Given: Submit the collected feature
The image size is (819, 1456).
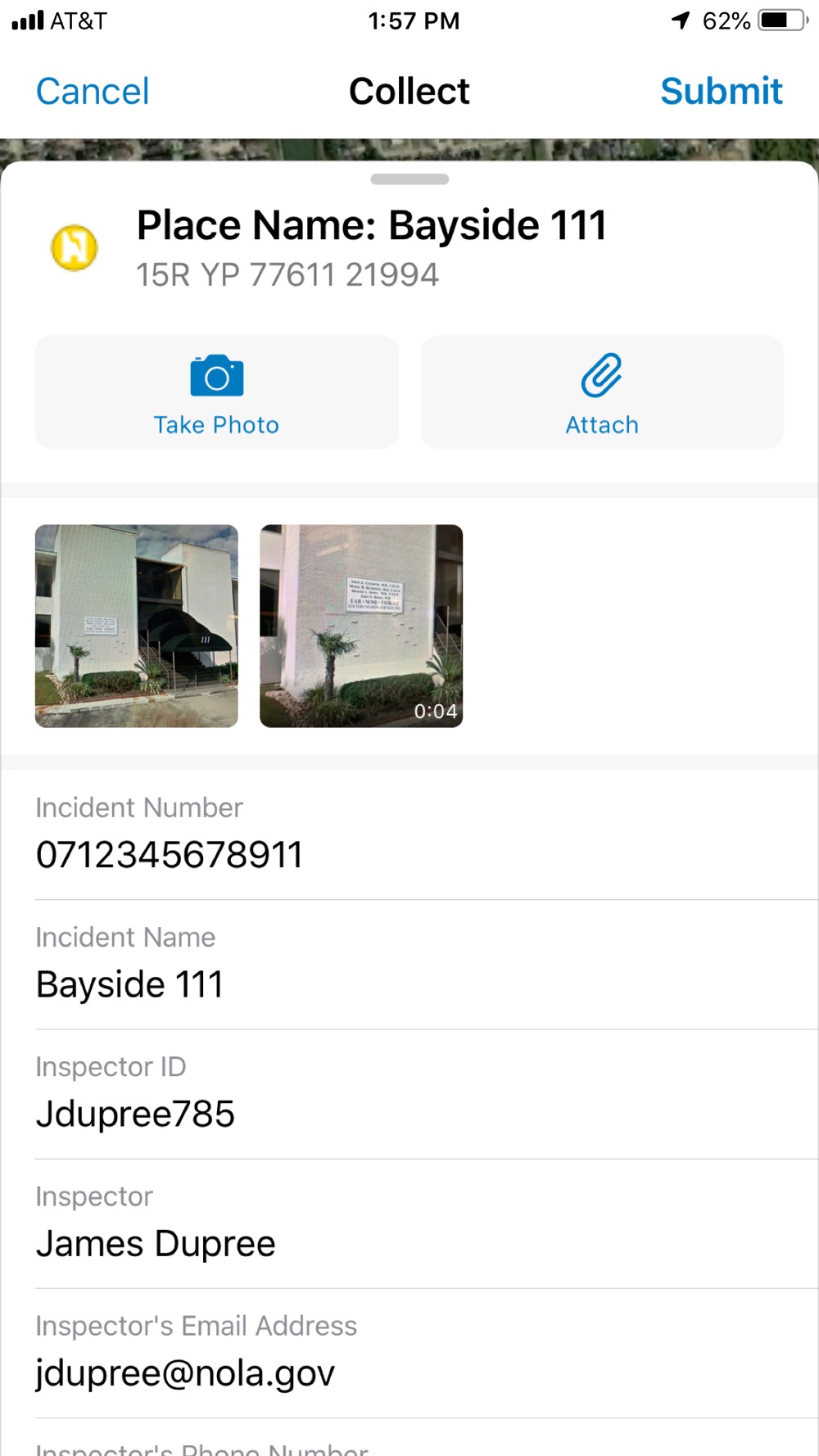Looking at the screenshot, I should 721,91.
